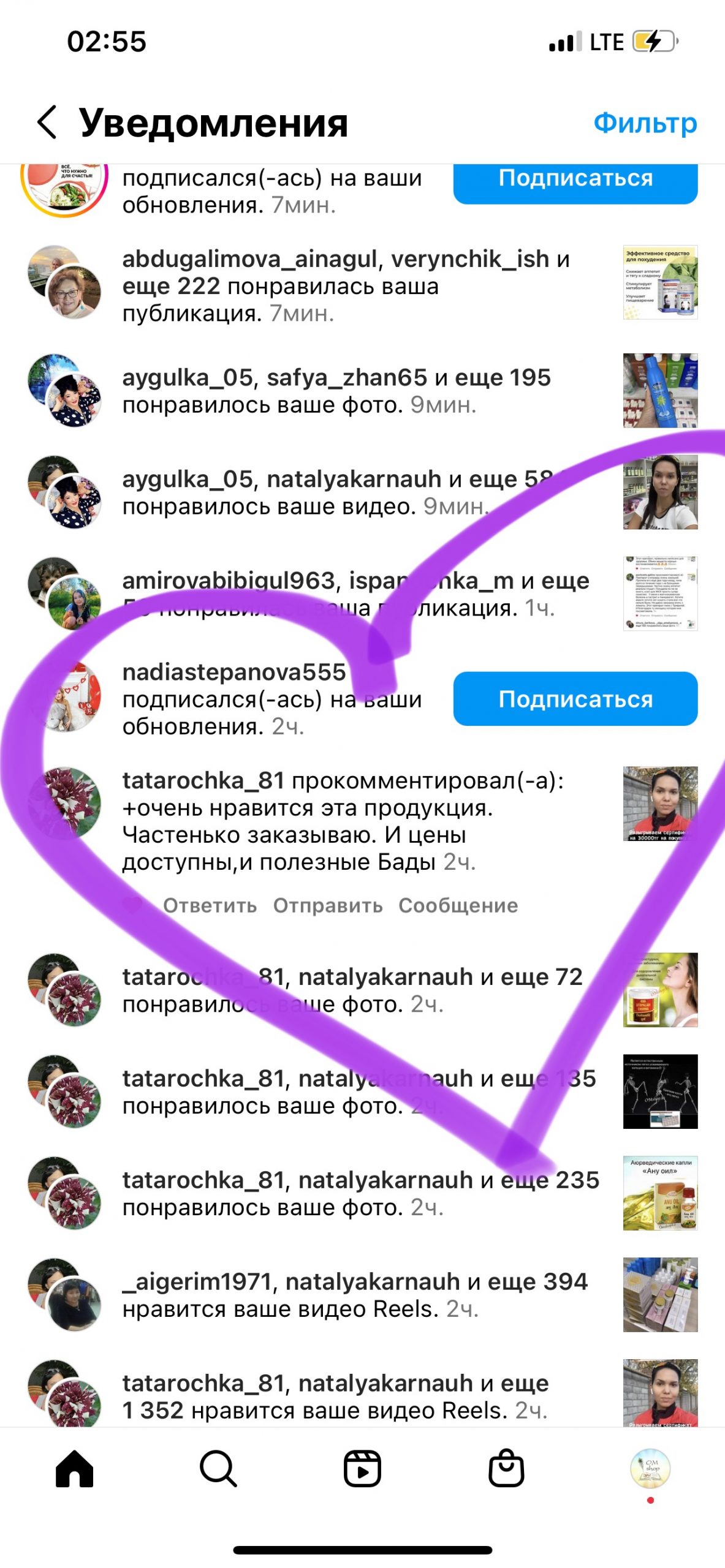Viewport: 725px width, 1568px height.
Task: Open notification from aygulka_05 and safya_zhan65
Action: (336, 391)
